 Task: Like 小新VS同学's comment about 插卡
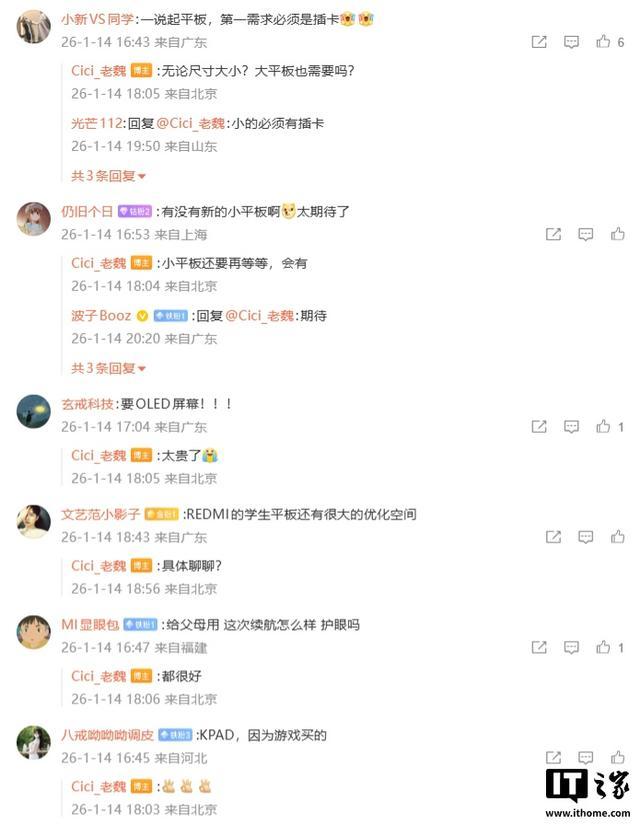pyautogui.click(x=603, y=42)
